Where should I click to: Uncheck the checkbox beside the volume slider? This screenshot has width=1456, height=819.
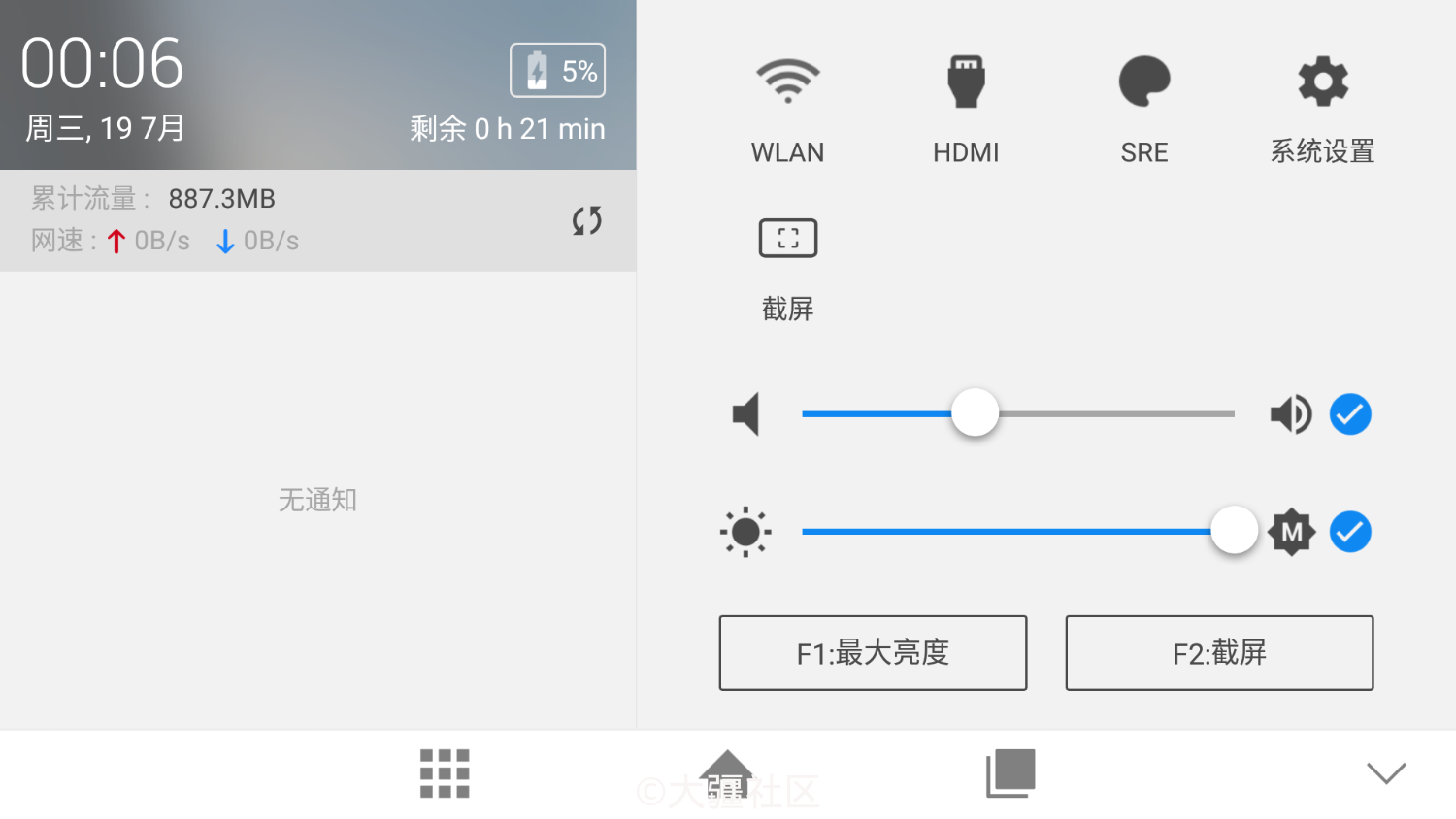click(x=1350, y=414)
